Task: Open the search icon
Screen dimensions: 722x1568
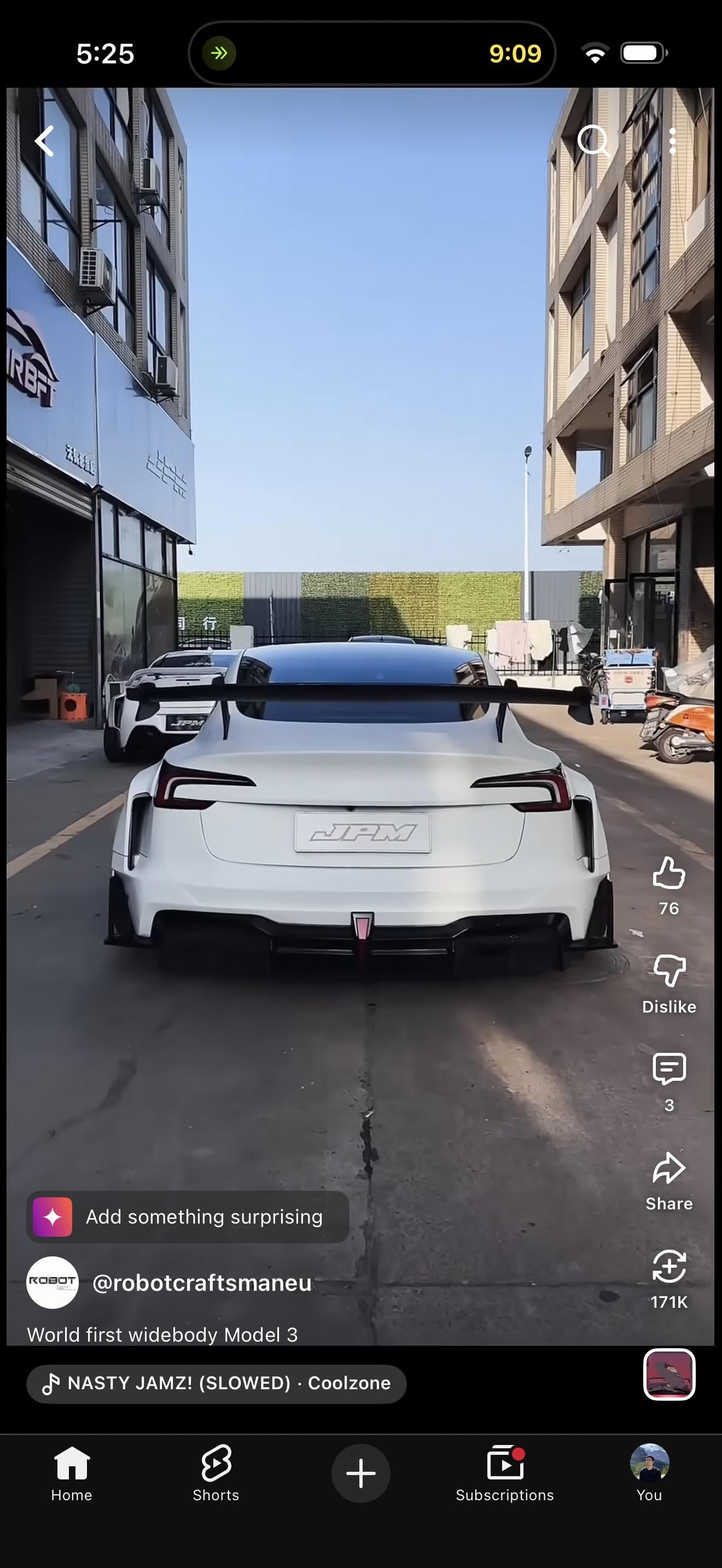Action: 592,141
